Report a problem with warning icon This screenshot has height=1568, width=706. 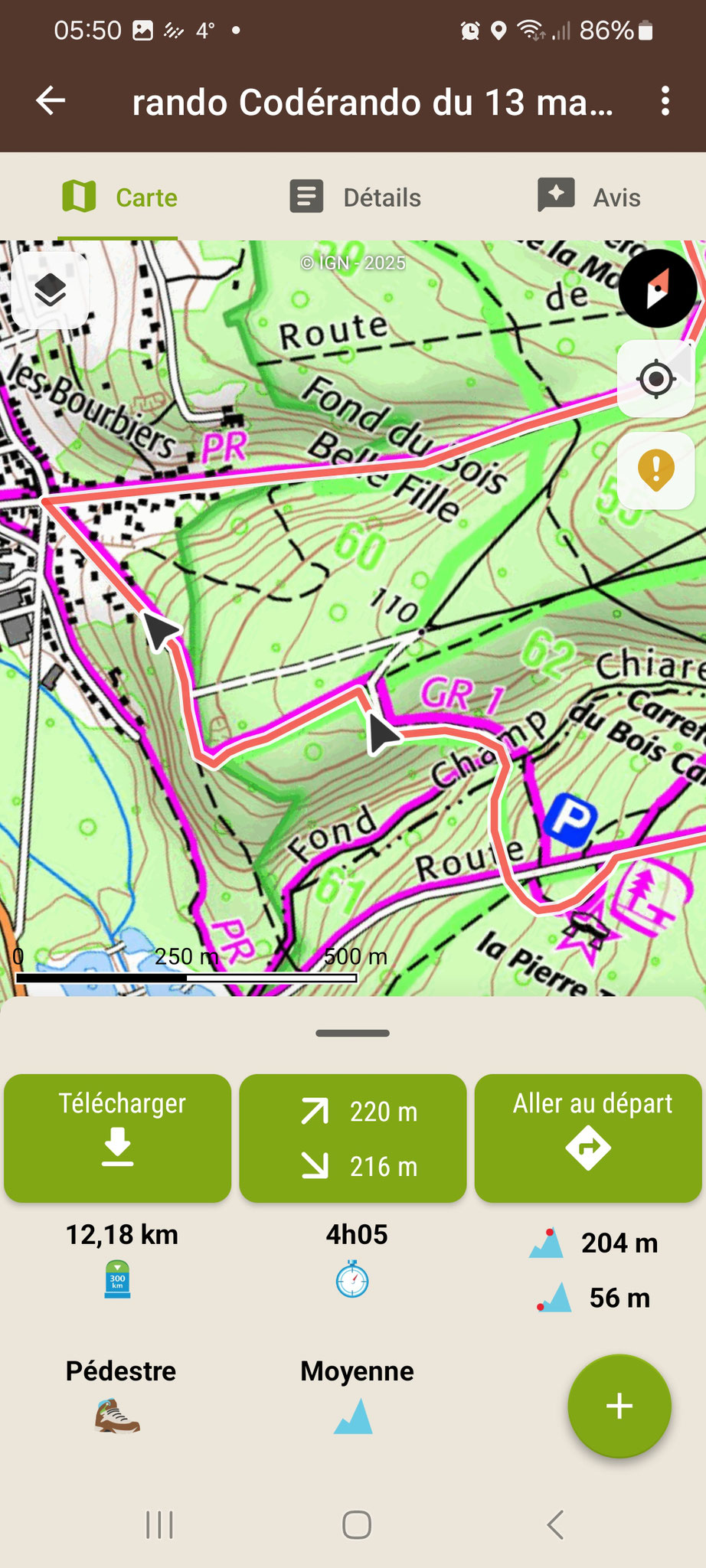point(656,470)
